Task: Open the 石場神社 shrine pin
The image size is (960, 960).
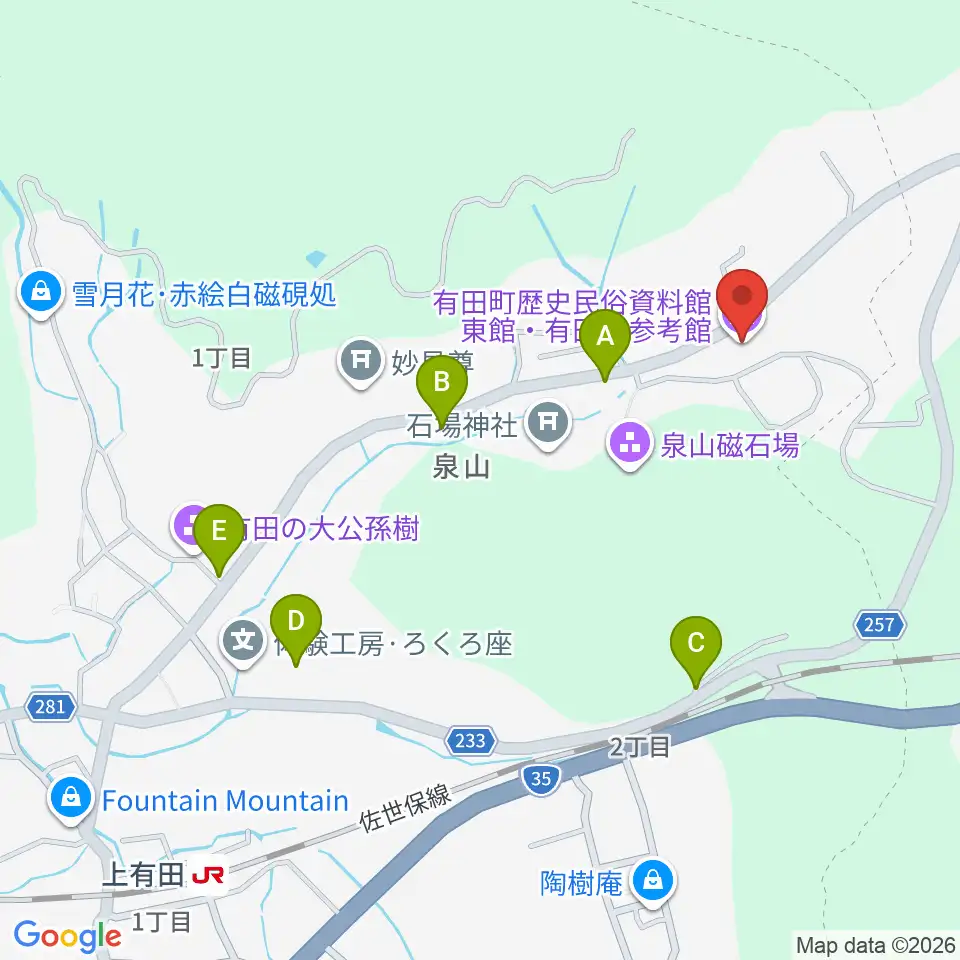Action: (548, 424)
